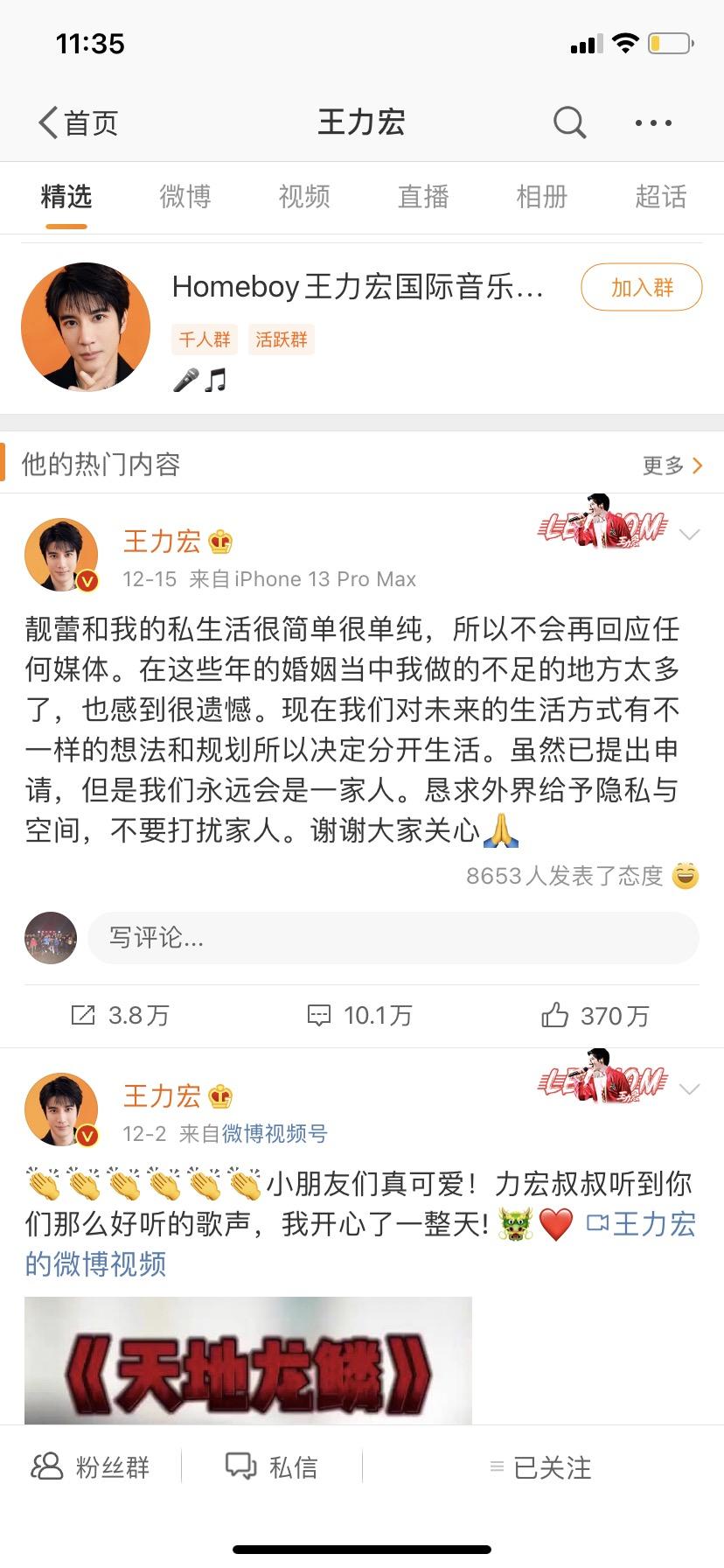
Task: Open Homeboy王力宏国际音乐 group card
Action: pos(357,287)
